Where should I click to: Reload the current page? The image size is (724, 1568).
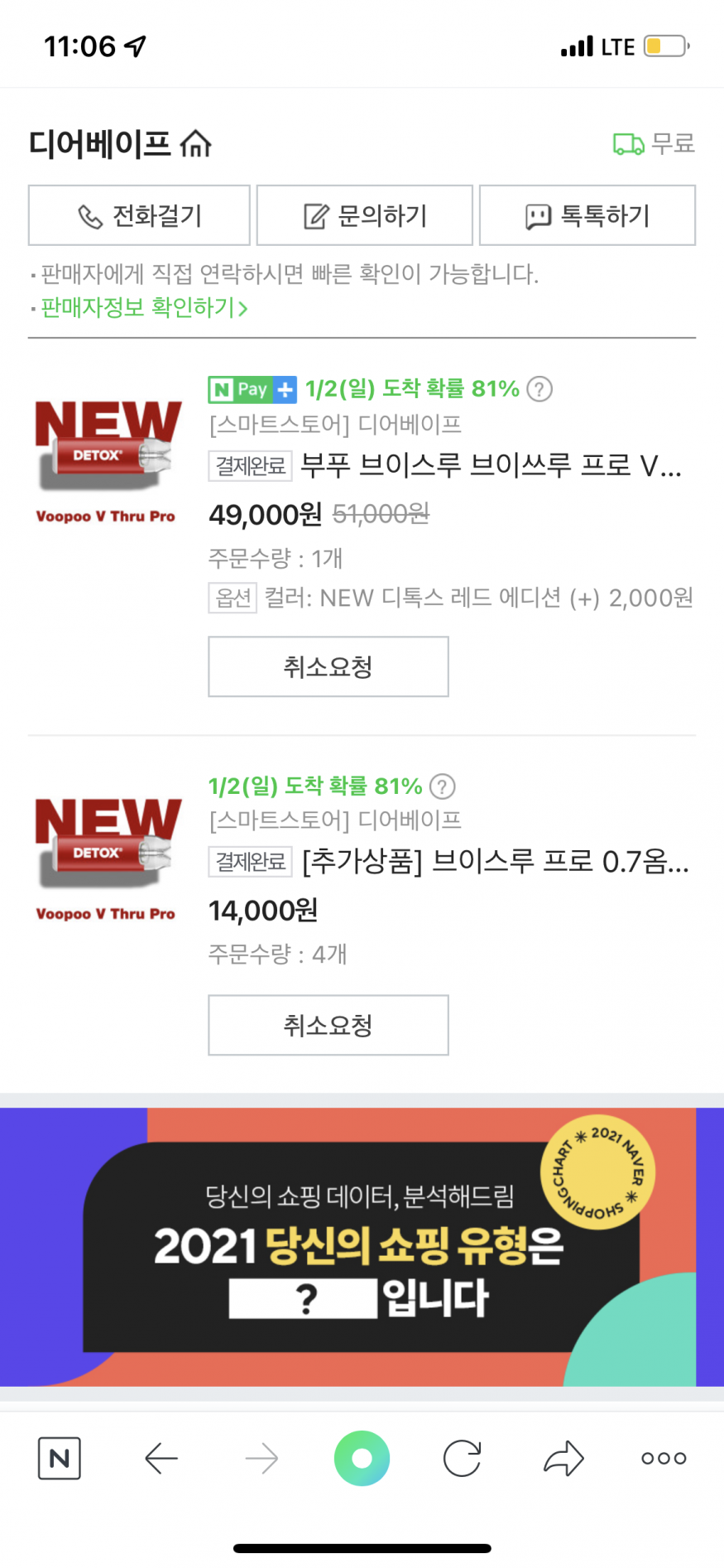coord(462,1458)
